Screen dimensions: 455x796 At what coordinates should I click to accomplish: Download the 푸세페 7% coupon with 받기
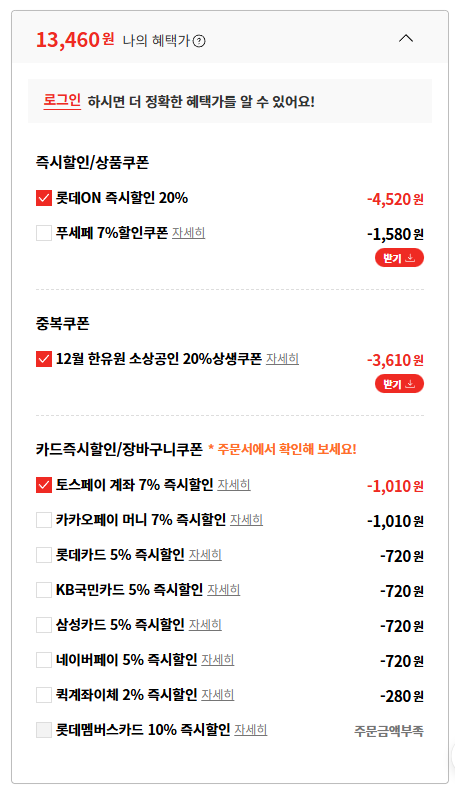(x=400, y=258)
